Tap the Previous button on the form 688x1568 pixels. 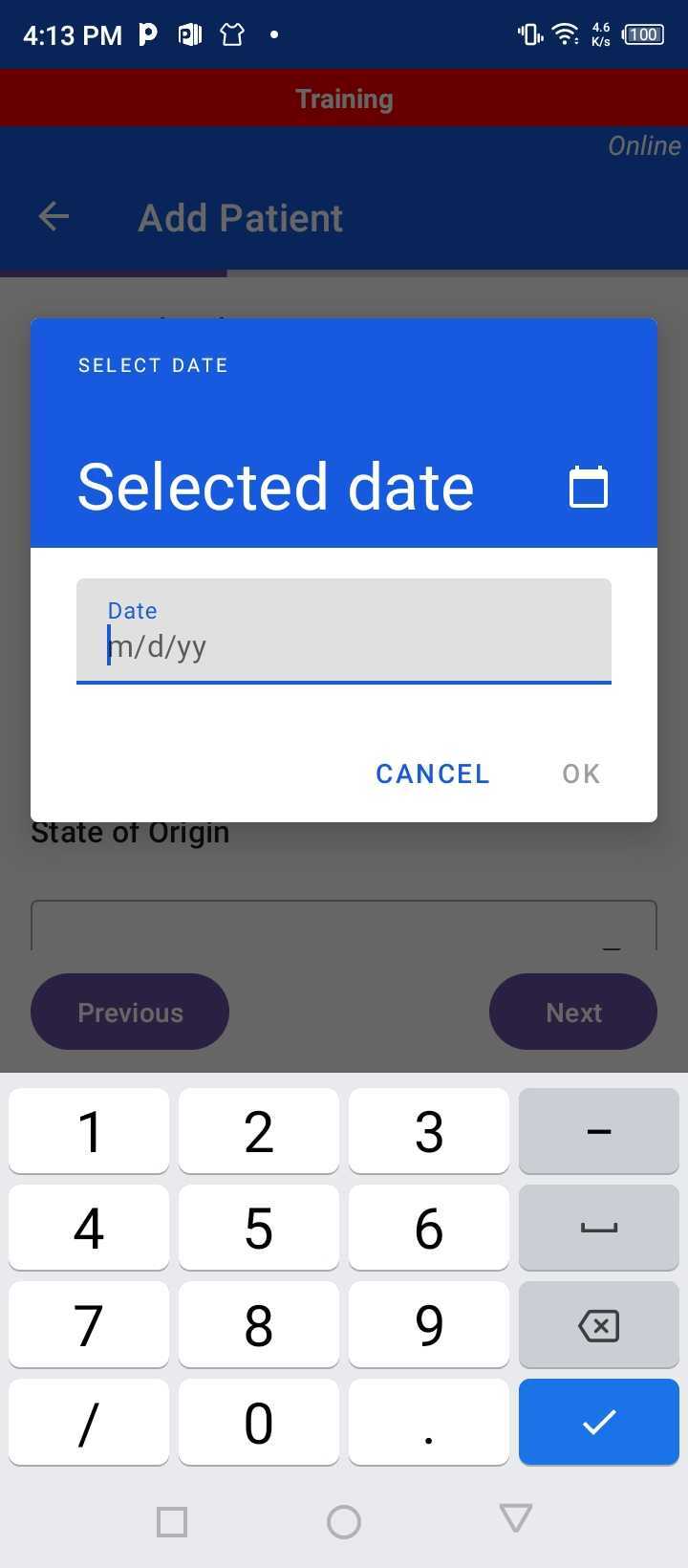tap(130, 1012)
